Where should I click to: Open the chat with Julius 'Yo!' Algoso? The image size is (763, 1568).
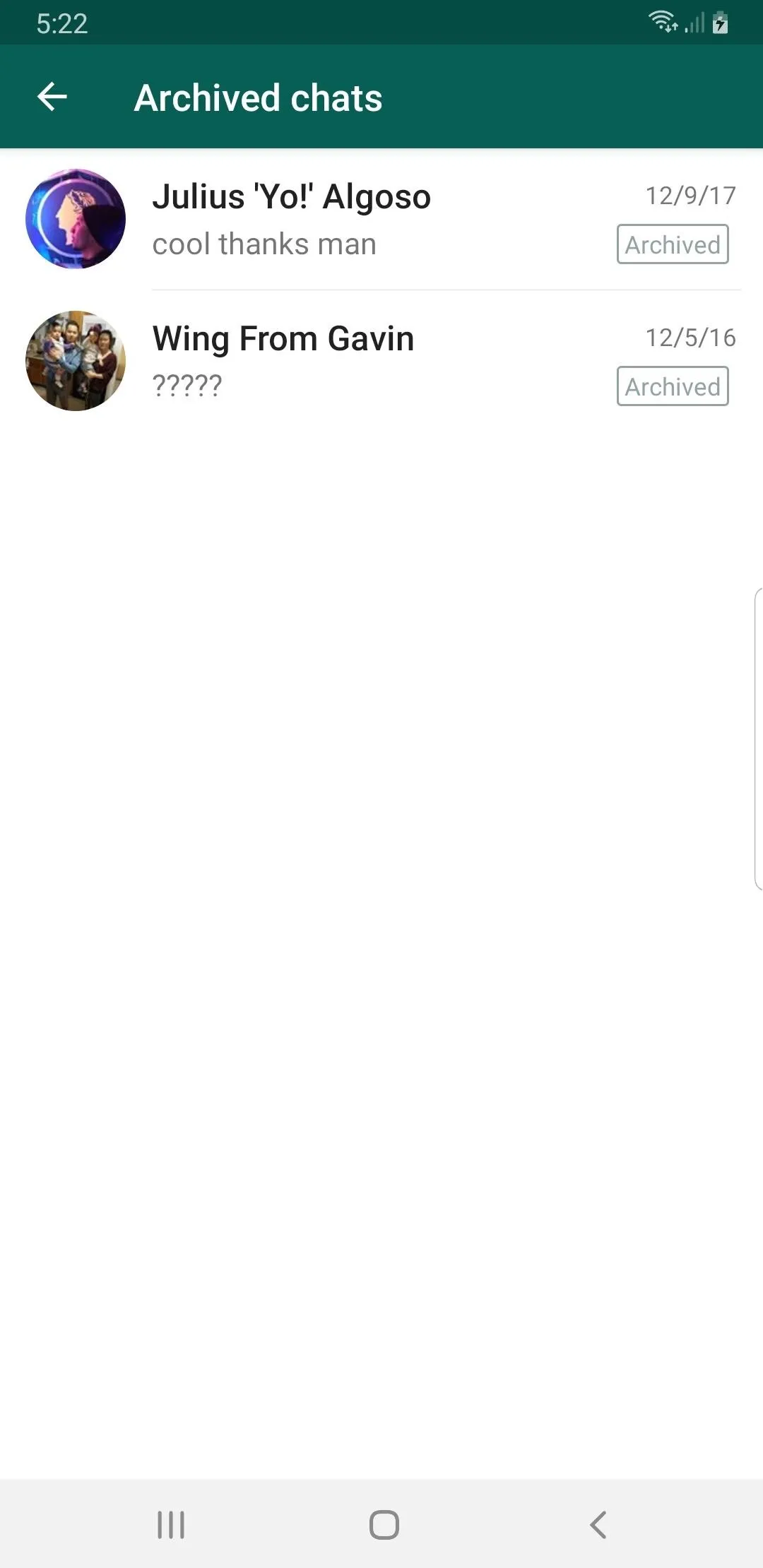click(x=381, y=219)
